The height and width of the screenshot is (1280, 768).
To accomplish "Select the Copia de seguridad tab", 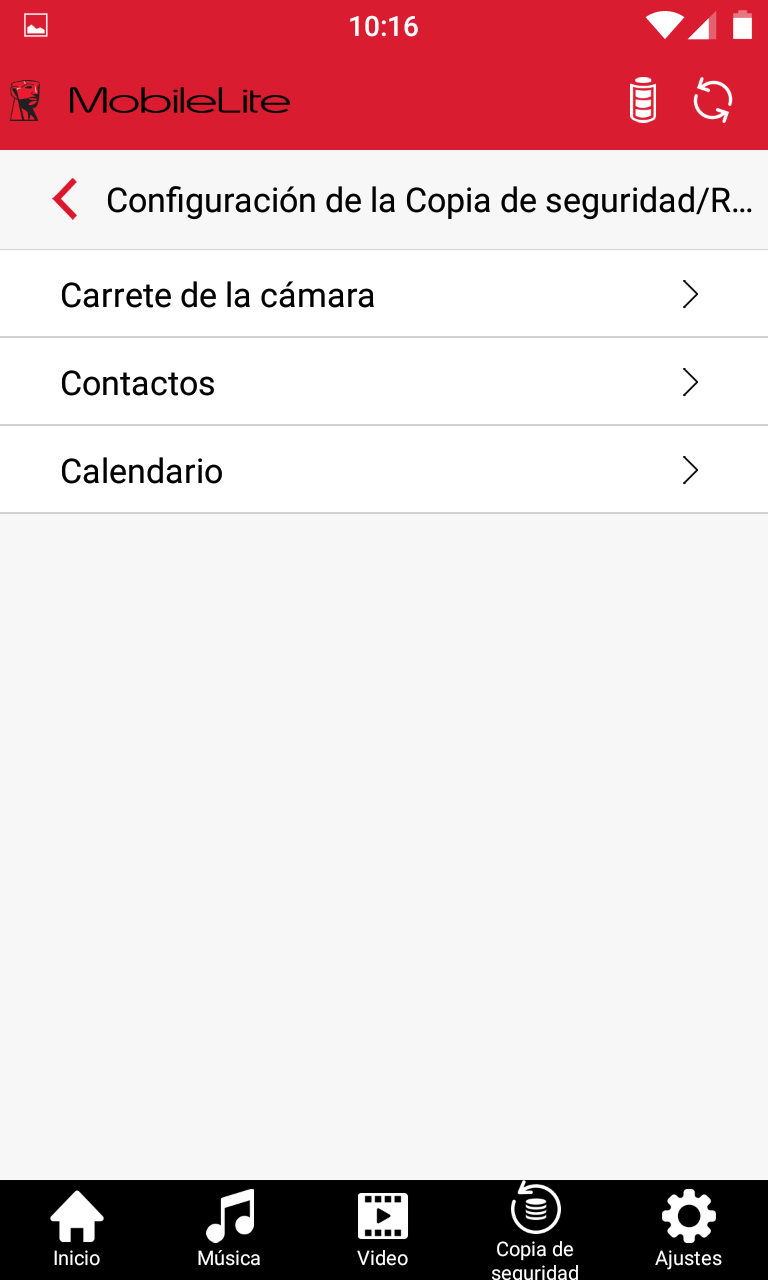I will tap(536, 1230).
